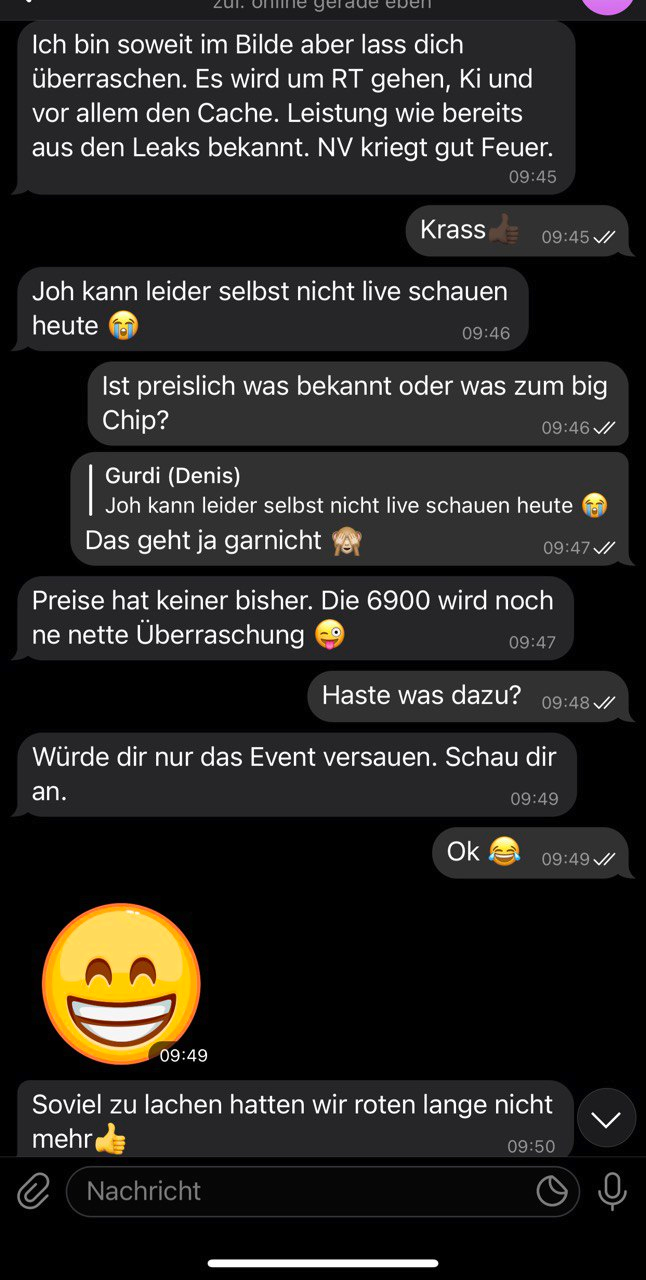Attach a file with the paperclip icon

33,1191
